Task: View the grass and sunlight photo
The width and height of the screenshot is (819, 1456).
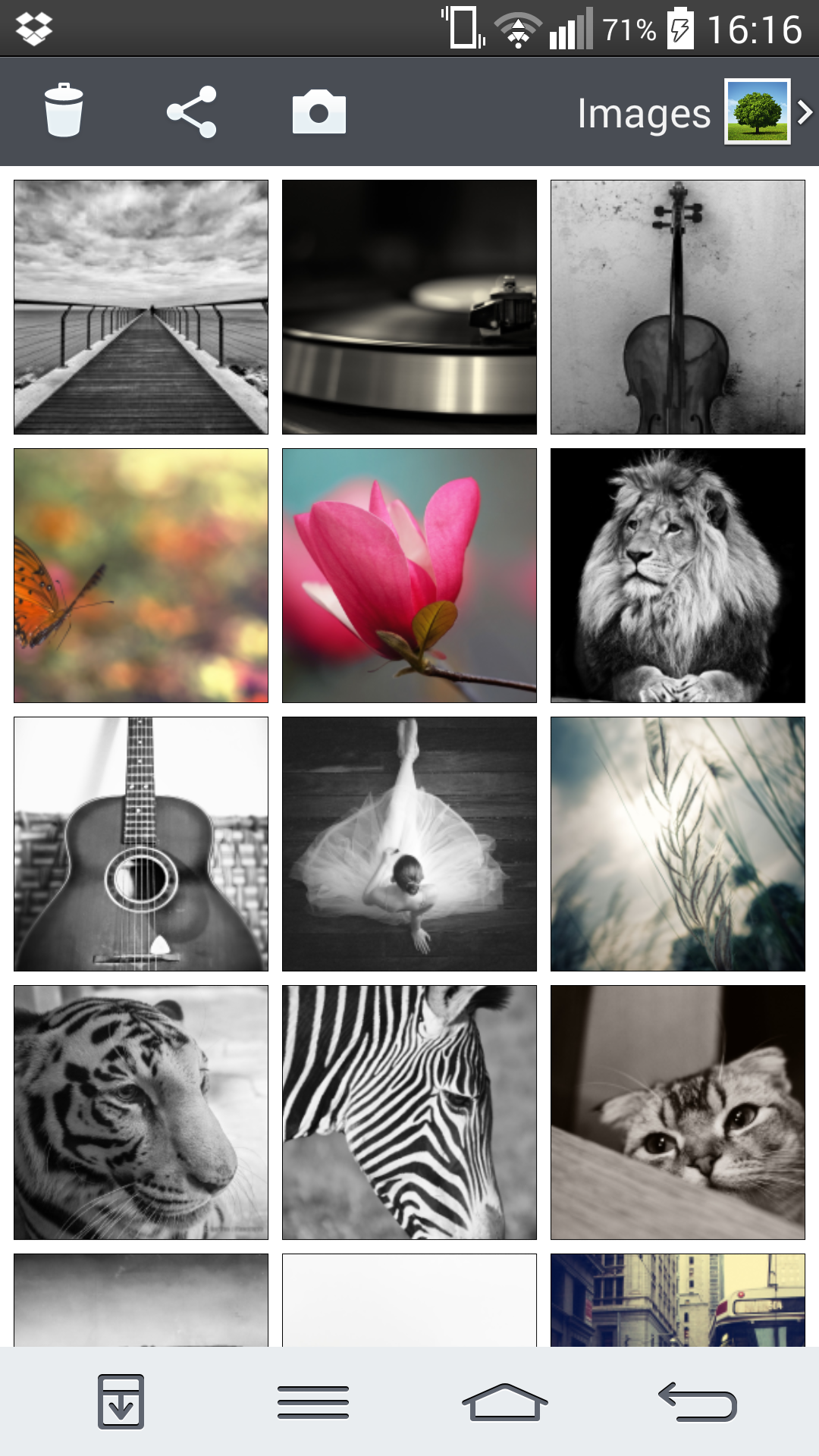Action: click(678, 844)
